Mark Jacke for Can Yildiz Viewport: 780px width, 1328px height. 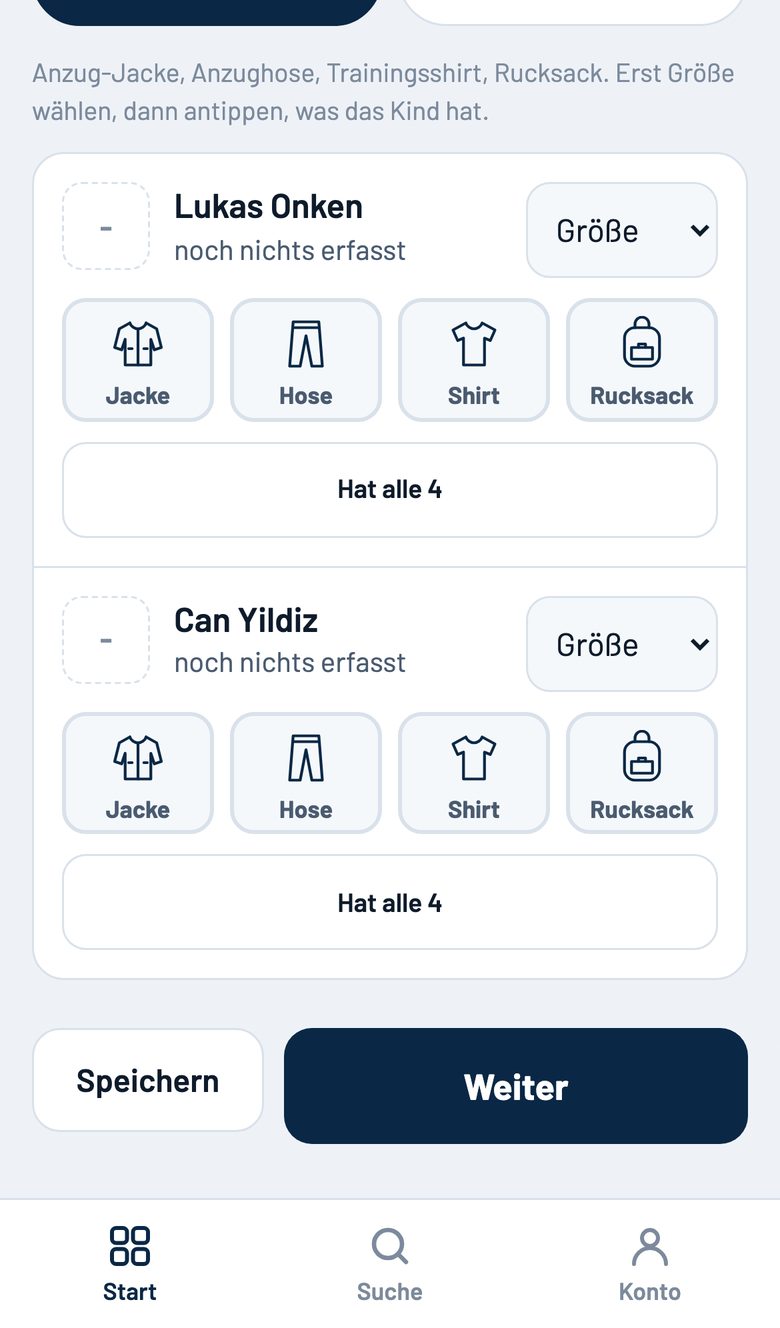tap(138, 773)
